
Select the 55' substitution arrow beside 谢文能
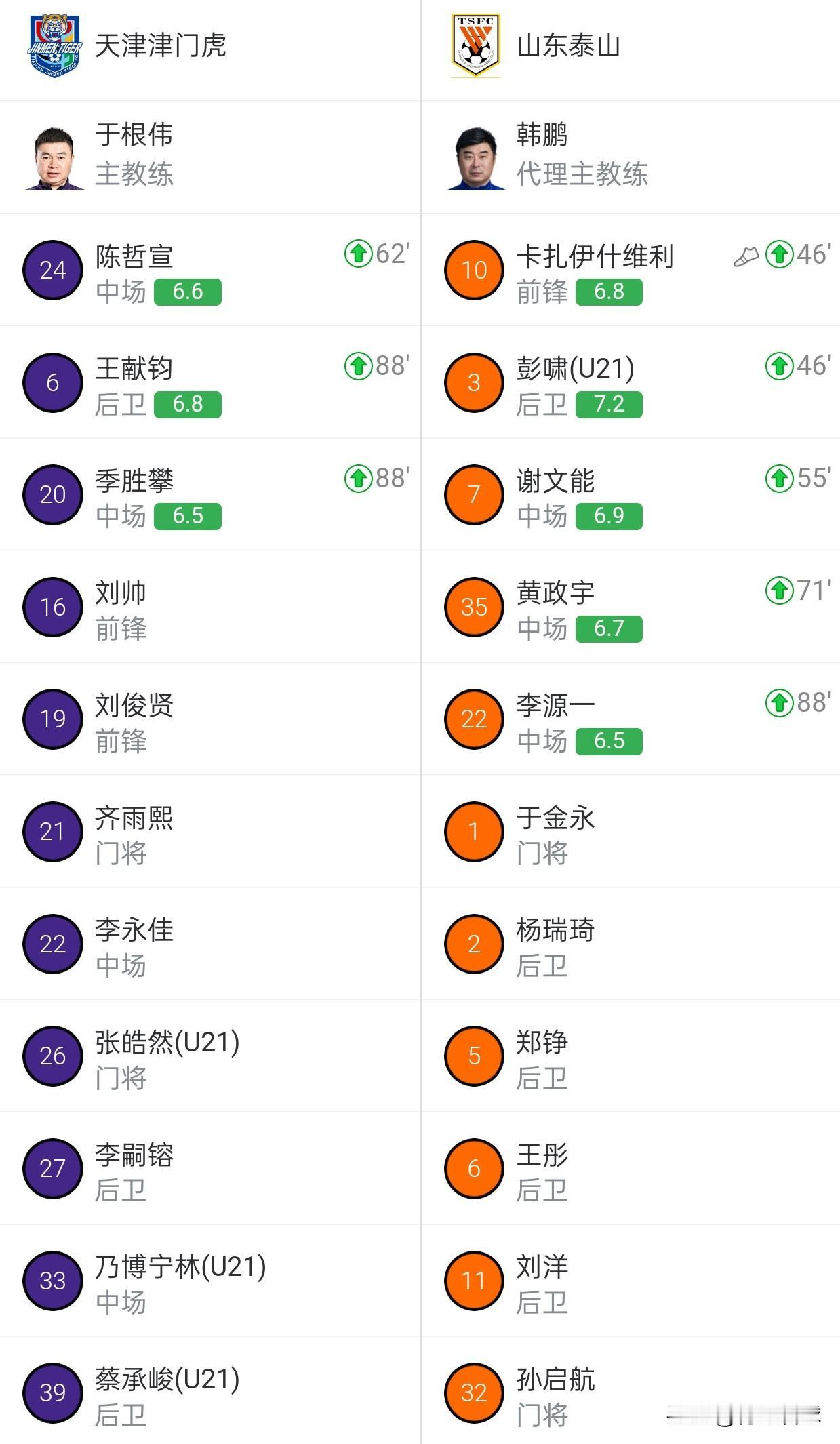click(781, 479)
